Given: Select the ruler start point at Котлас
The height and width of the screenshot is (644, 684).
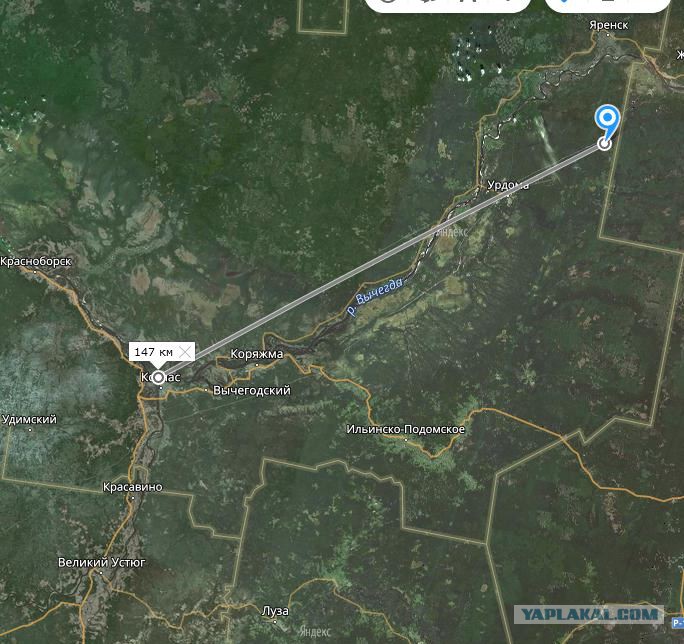Looking at the screenshot, I should [158, 378].
